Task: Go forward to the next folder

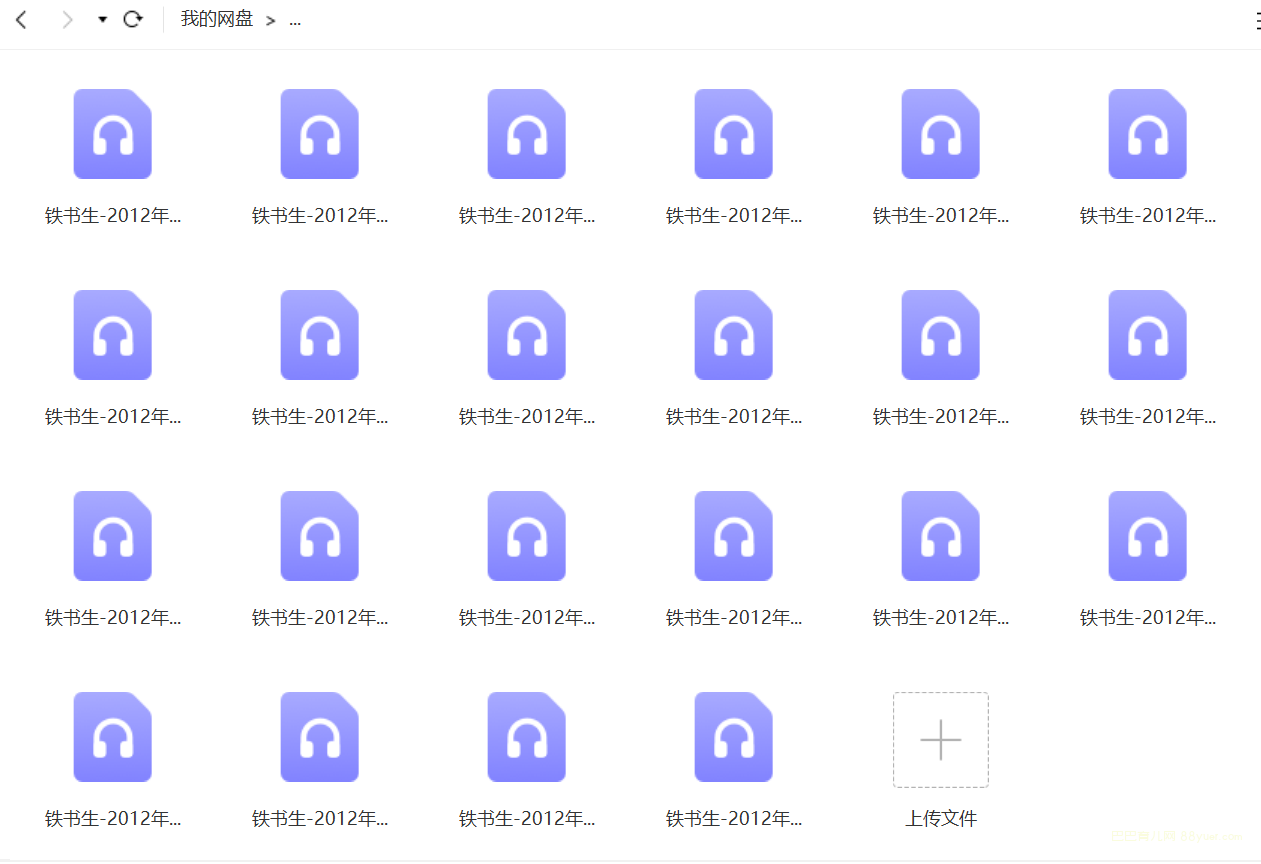Action: 67,20
